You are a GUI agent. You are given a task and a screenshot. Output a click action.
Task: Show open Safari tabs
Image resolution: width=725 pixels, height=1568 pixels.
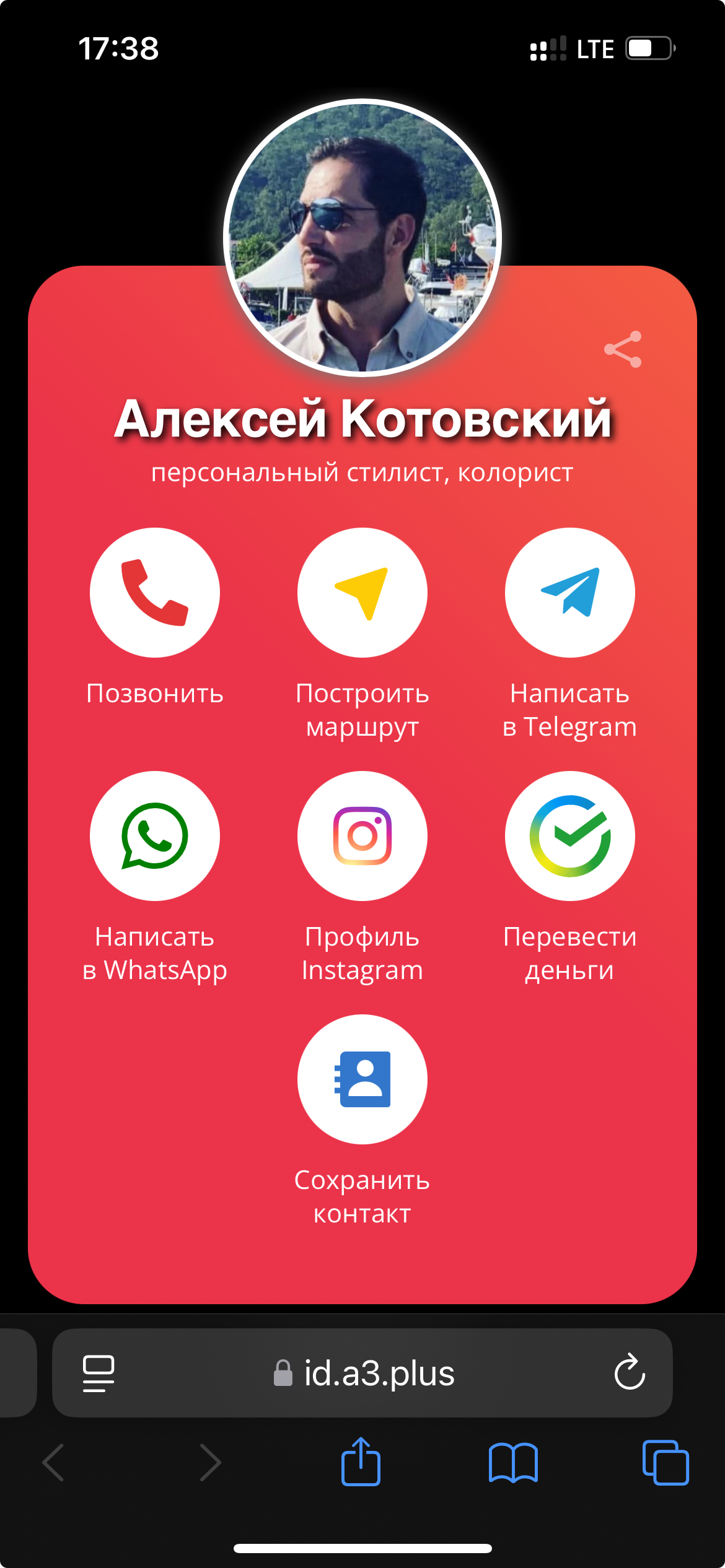[666, 1462]
